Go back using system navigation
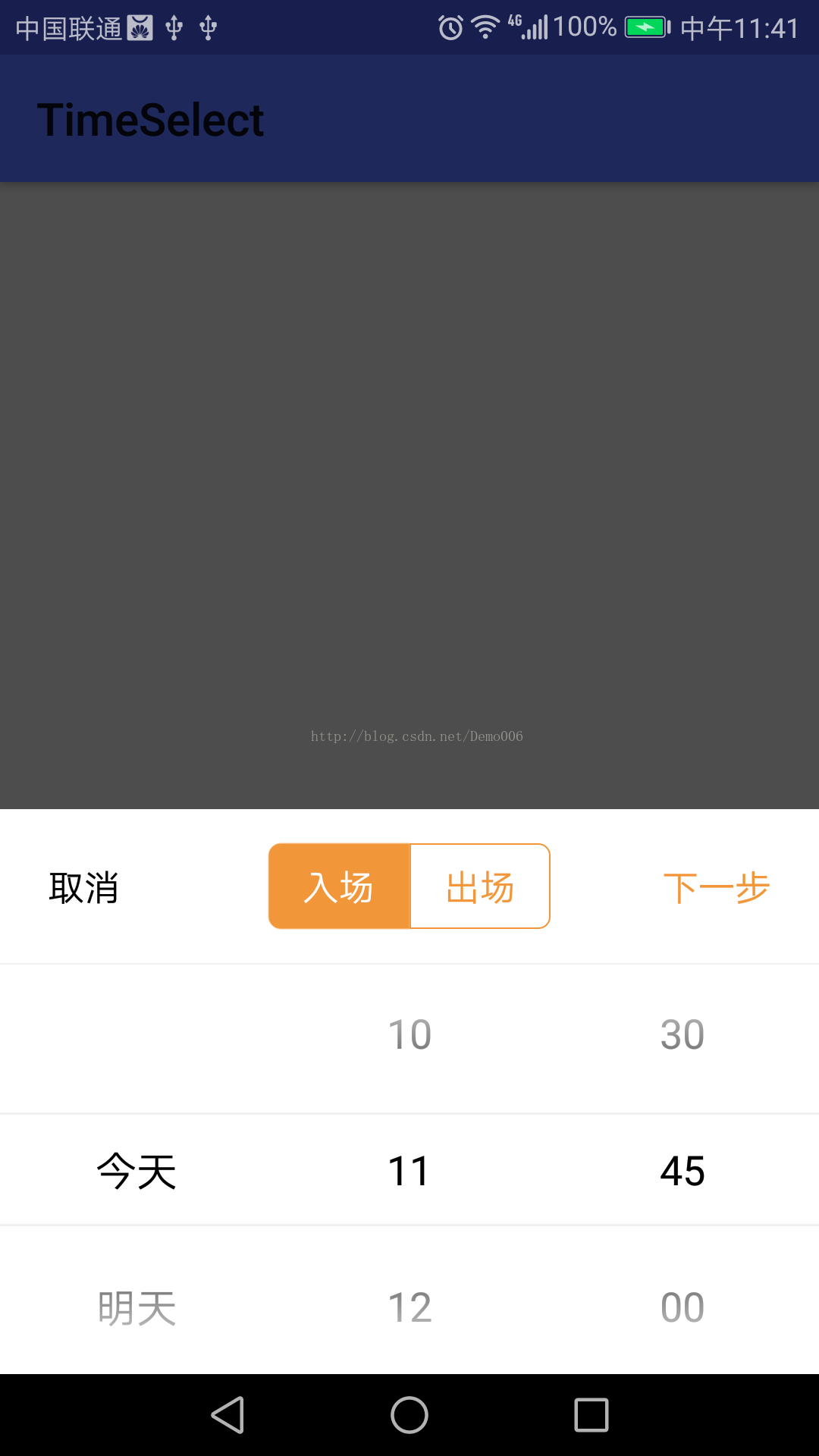This screenshot has width=819, height=1456. coord(227,1415)
